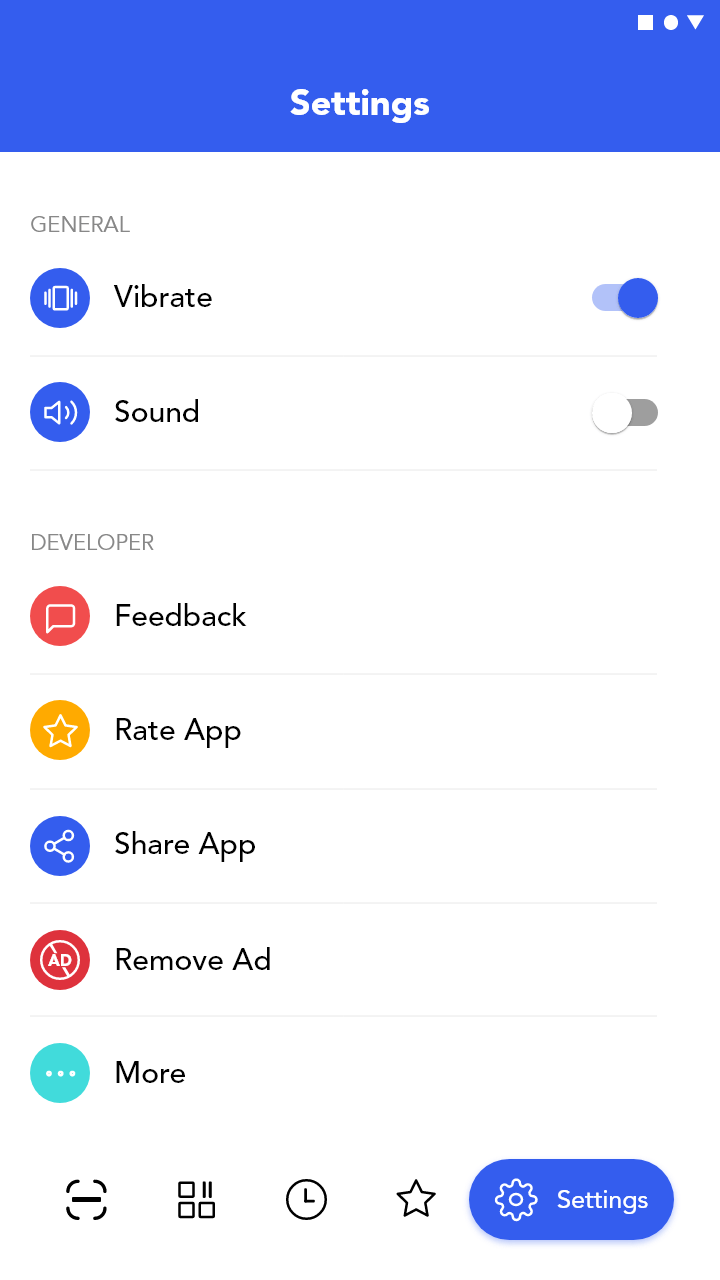Open the favorites star tab

pyautogui.click(x=416, y=1199)
